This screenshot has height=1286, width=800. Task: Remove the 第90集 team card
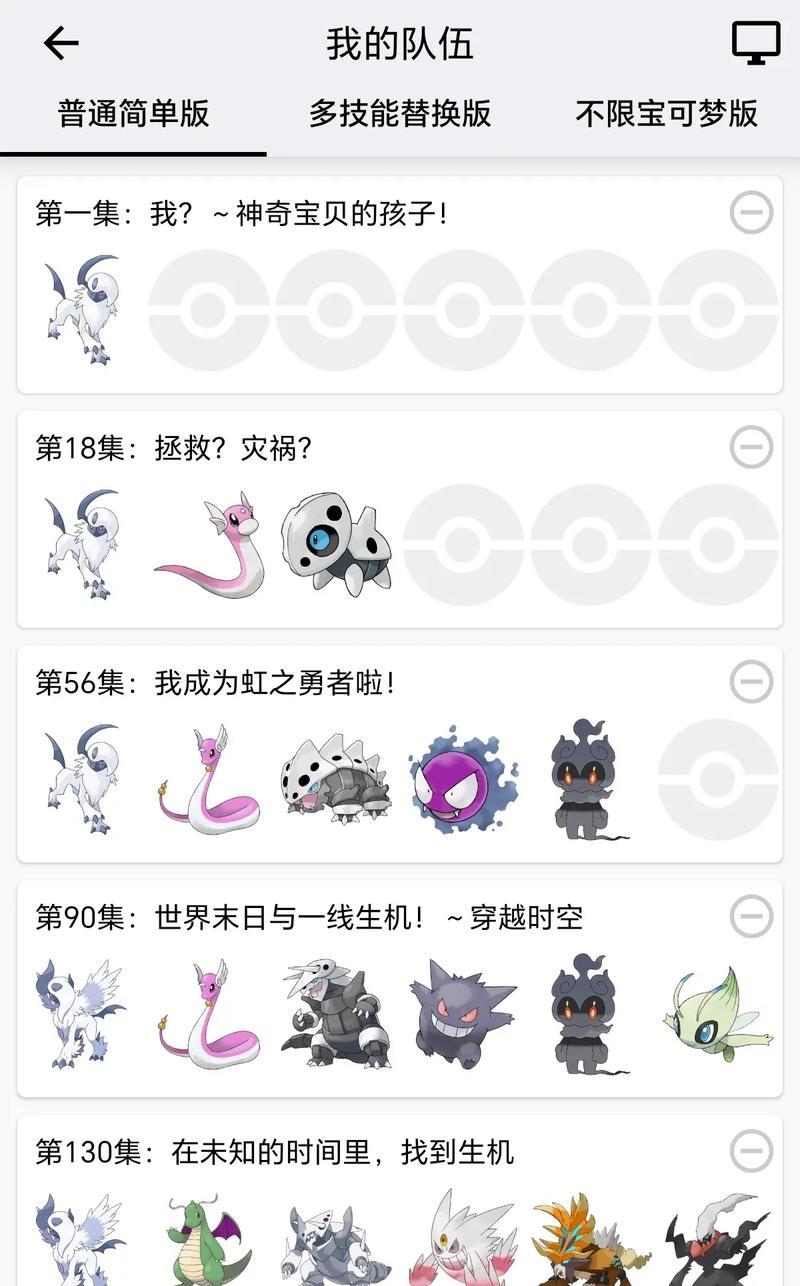point(751,916)
